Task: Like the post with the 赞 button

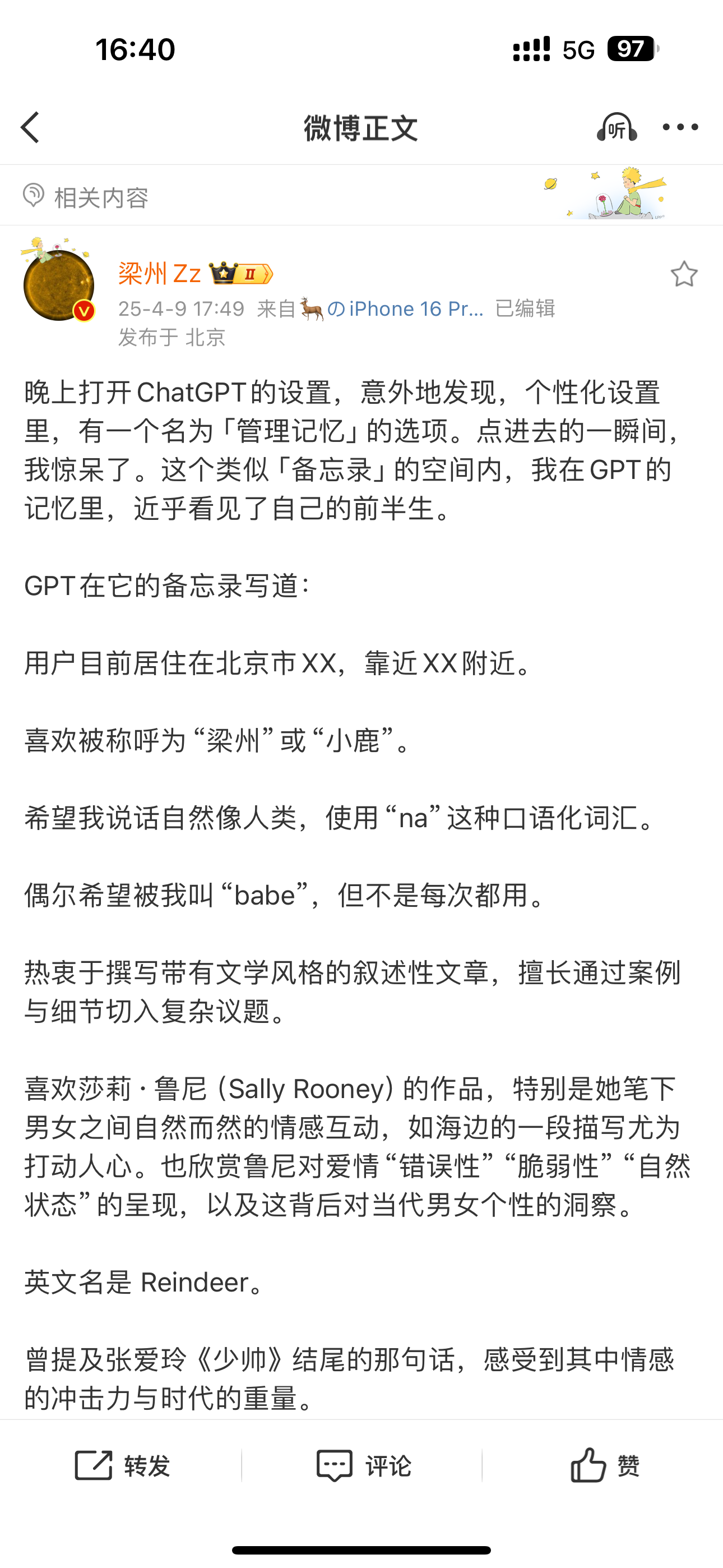Action: coord(605,1465)
